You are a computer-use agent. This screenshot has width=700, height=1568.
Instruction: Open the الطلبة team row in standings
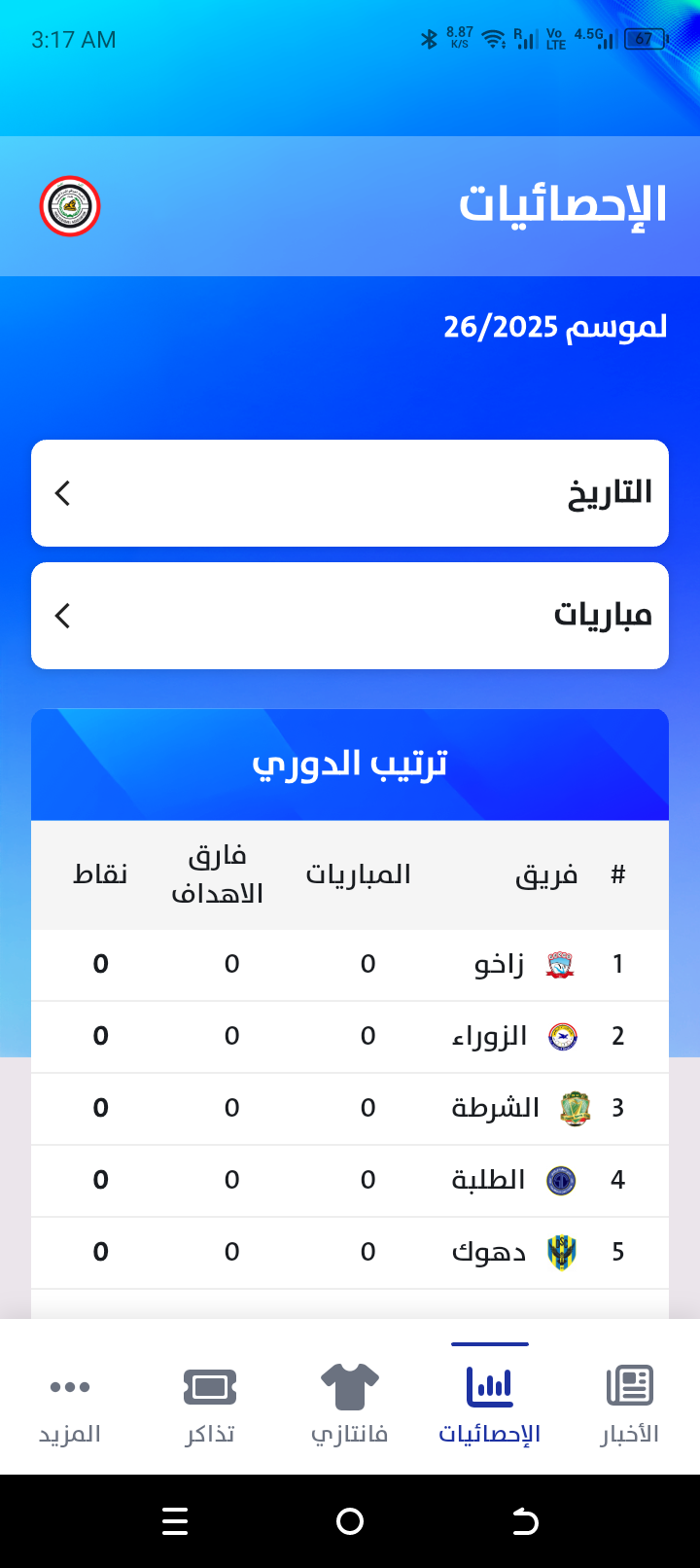pos(350,1181)
